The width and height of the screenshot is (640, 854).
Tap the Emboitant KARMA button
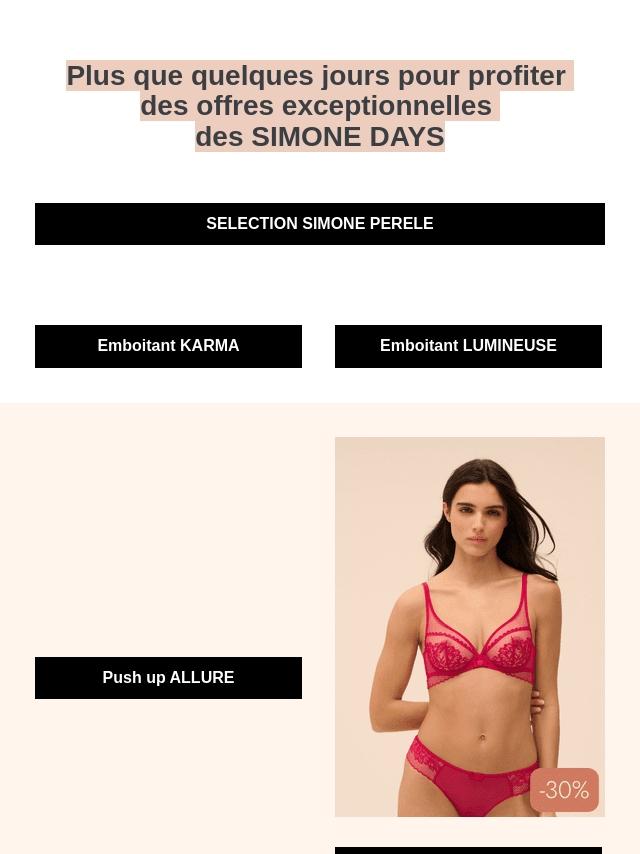coord(168,346)
